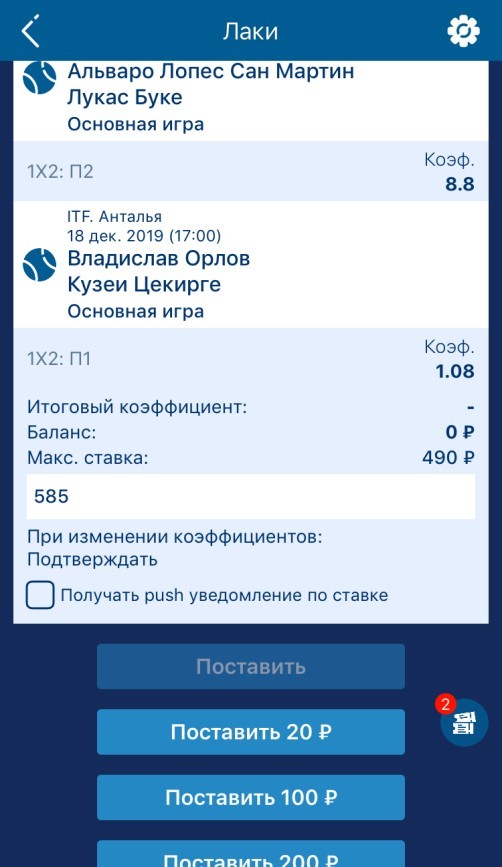Place a bet with Поставить 20 ₽
This screenshot has width=502, height=867.
[251, 732]
